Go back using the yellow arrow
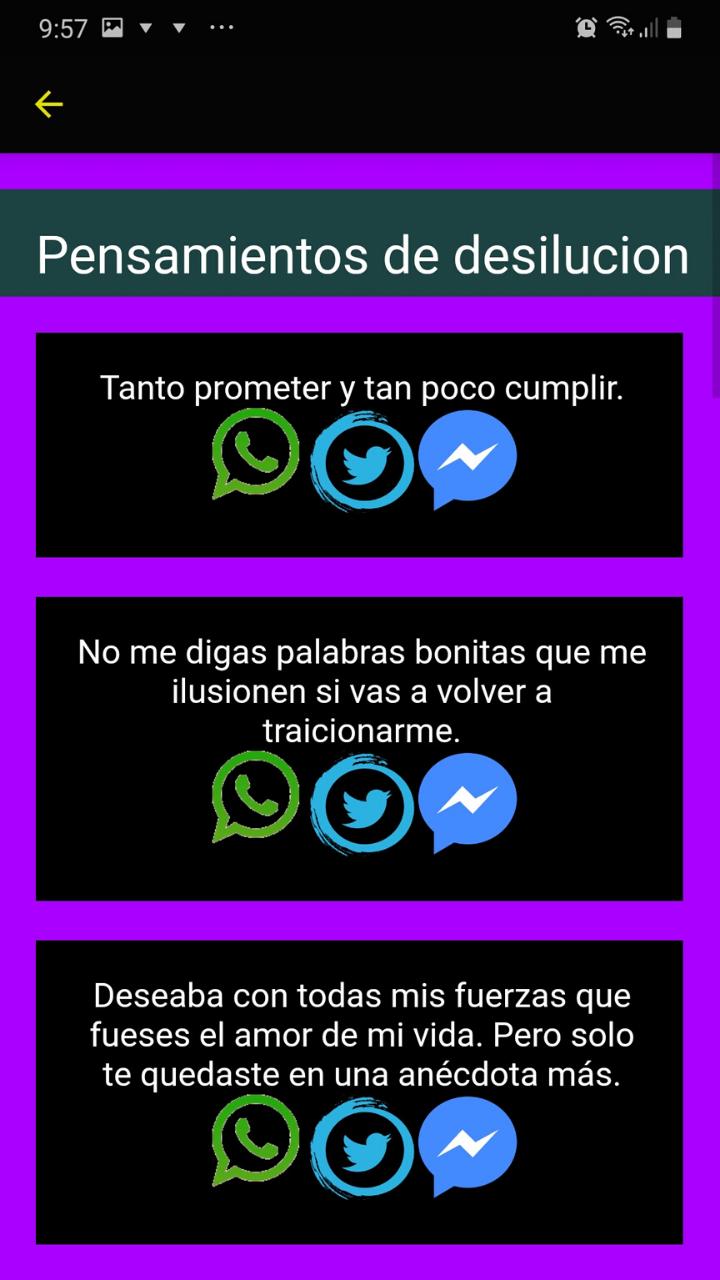 (x=49, y=104)
